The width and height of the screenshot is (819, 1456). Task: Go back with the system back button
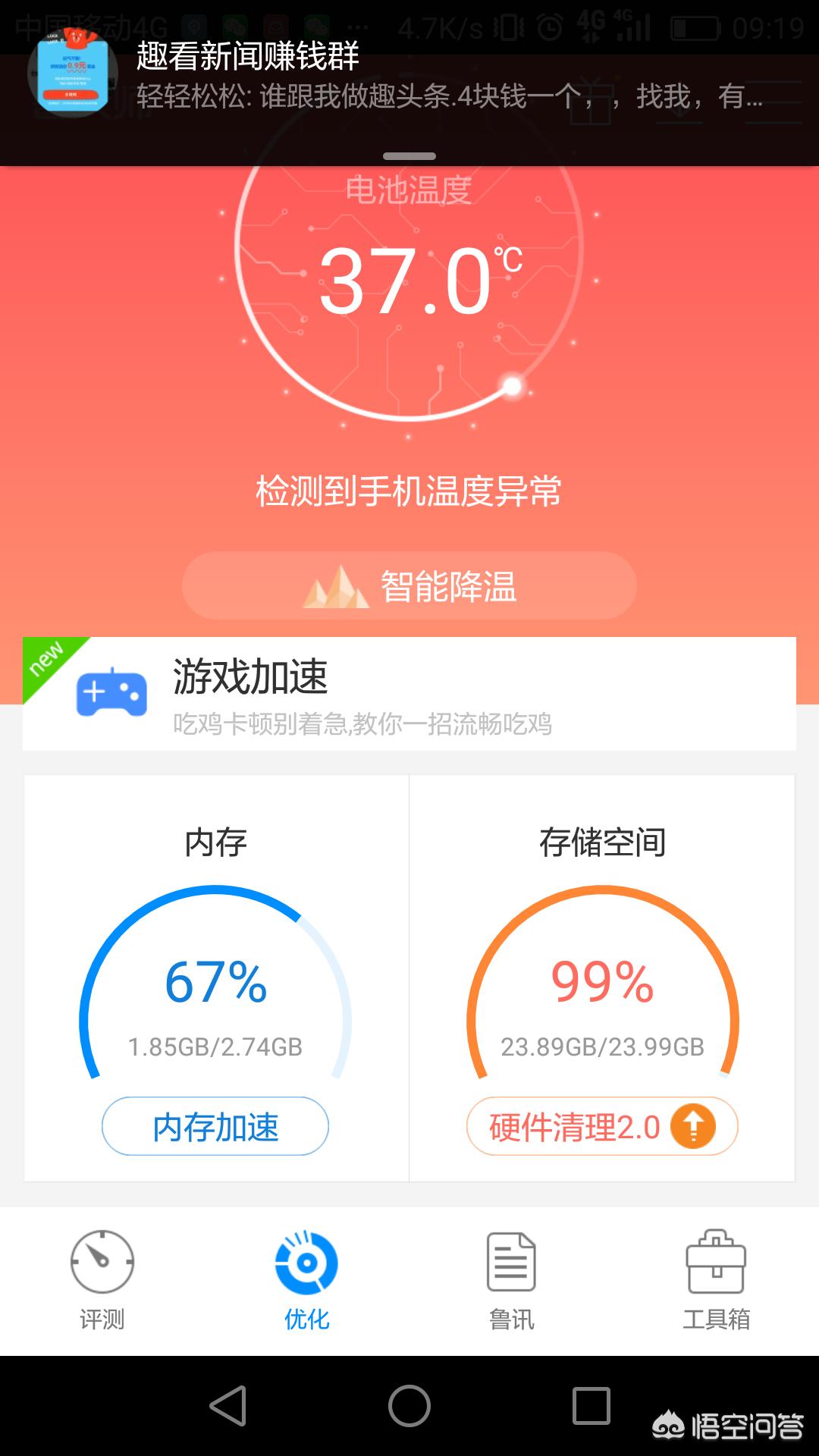point(227,1407)
